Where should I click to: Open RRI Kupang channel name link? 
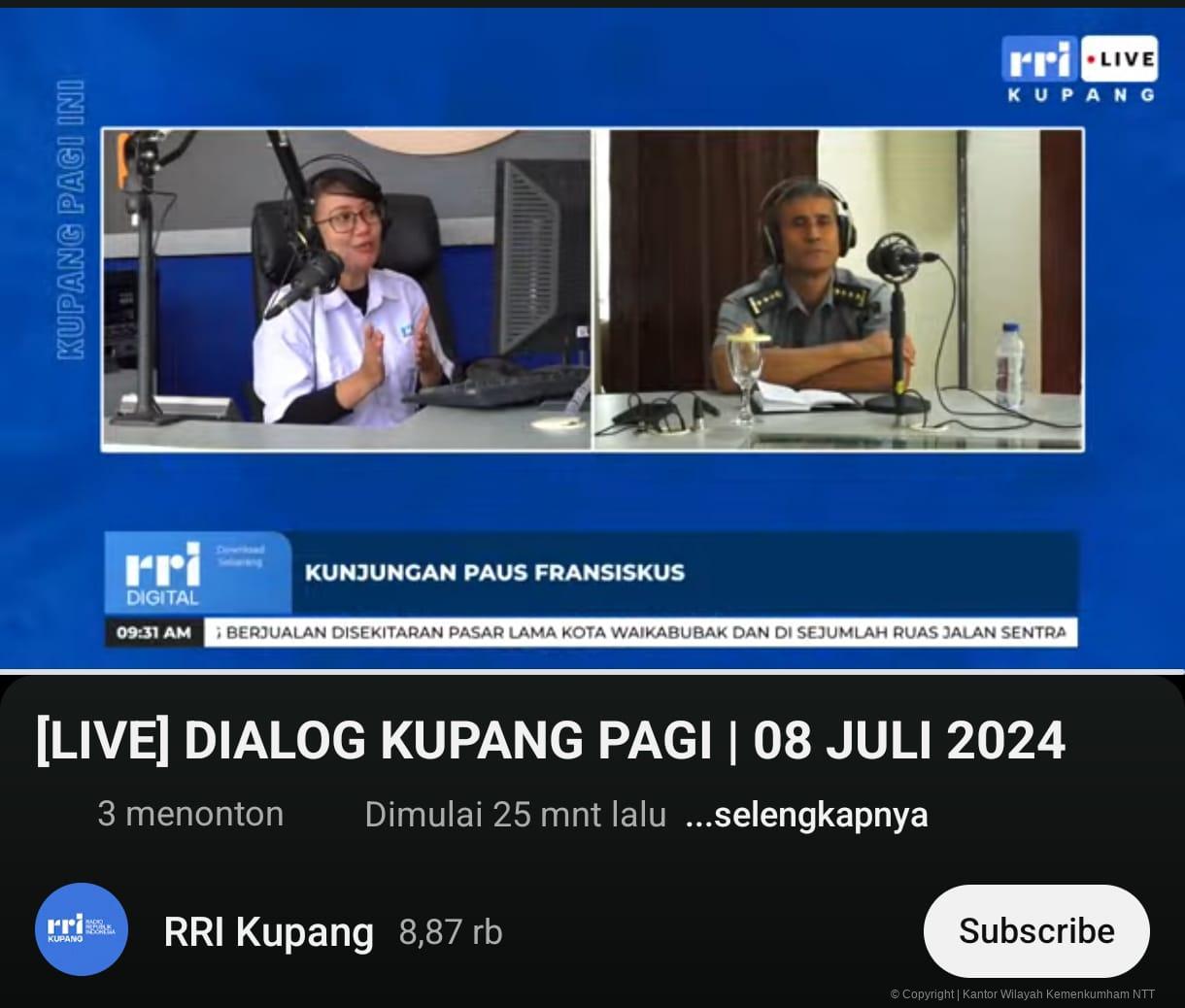(268, 932)
